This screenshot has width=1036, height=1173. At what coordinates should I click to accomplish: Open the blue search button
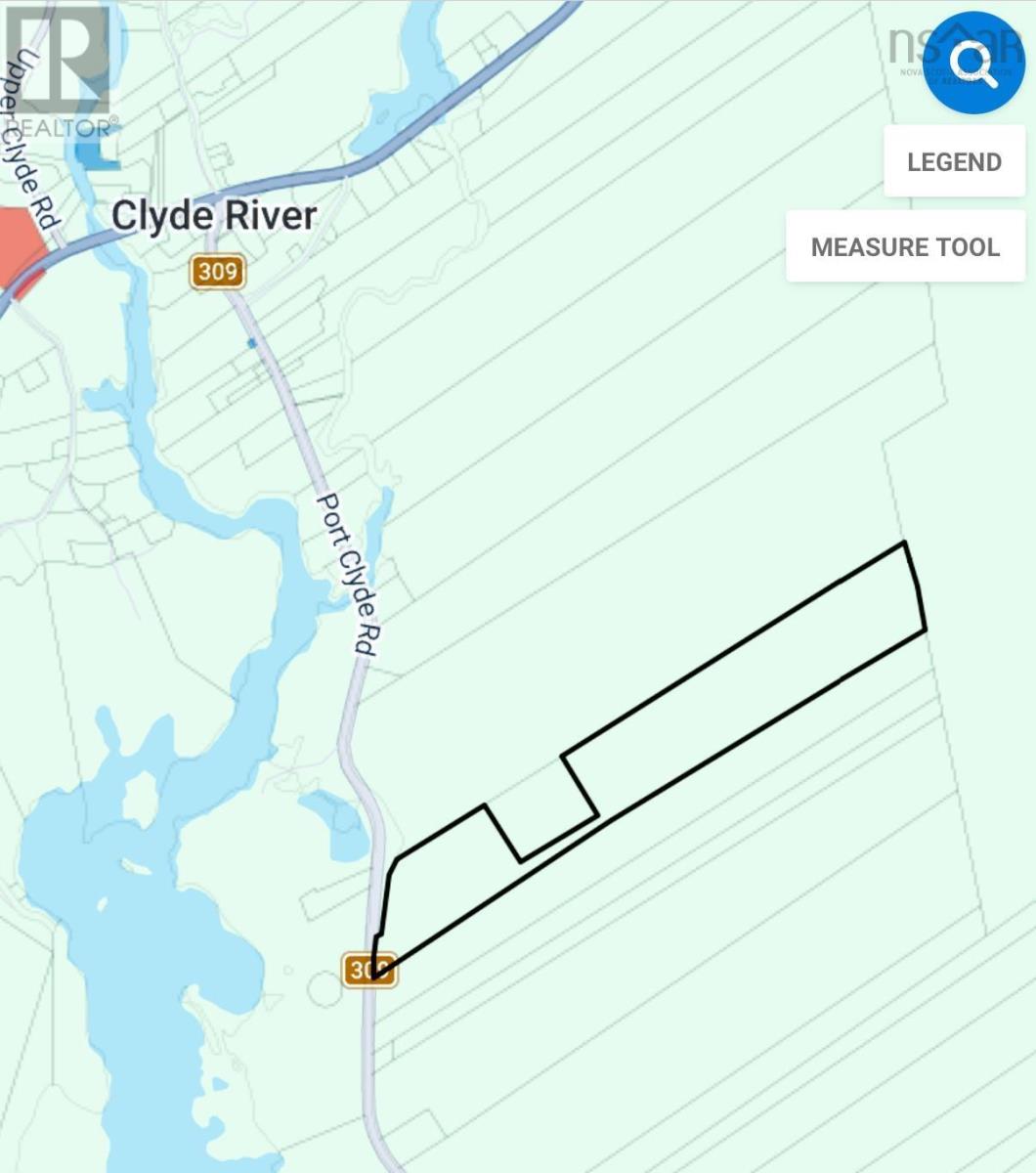973,64
